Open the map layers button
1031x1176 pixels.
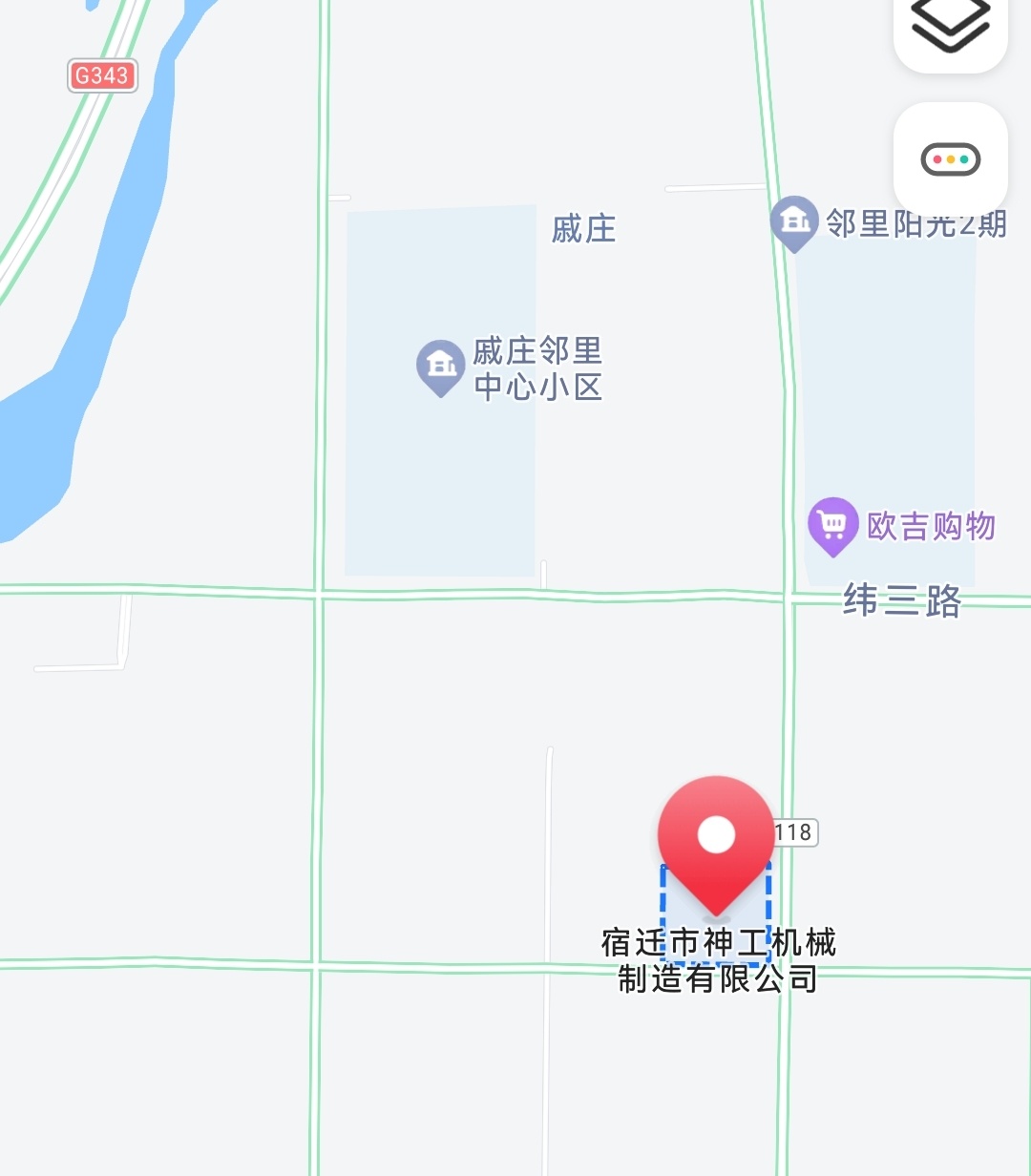tap(950, 27)
